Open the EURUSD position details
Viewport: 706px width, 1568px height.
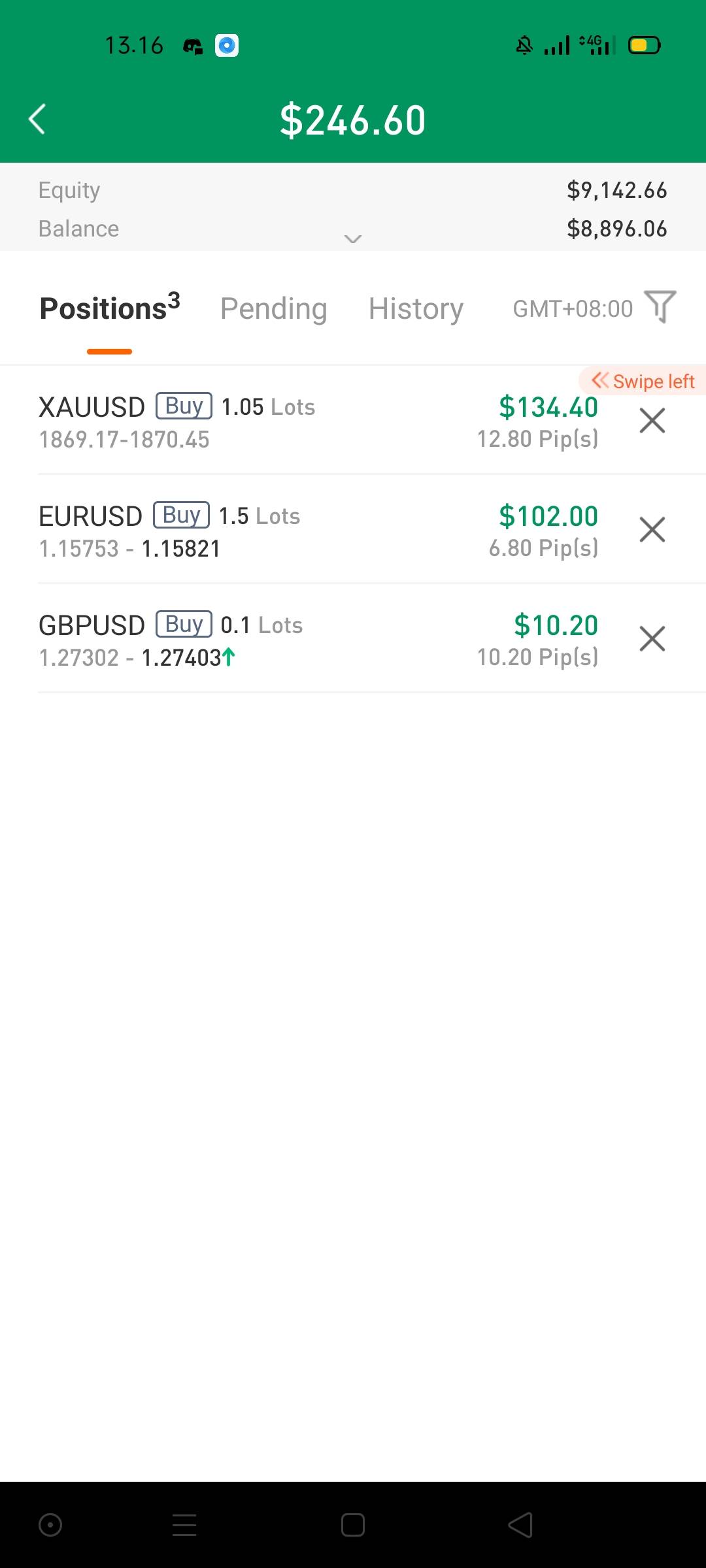click(261, 531)
